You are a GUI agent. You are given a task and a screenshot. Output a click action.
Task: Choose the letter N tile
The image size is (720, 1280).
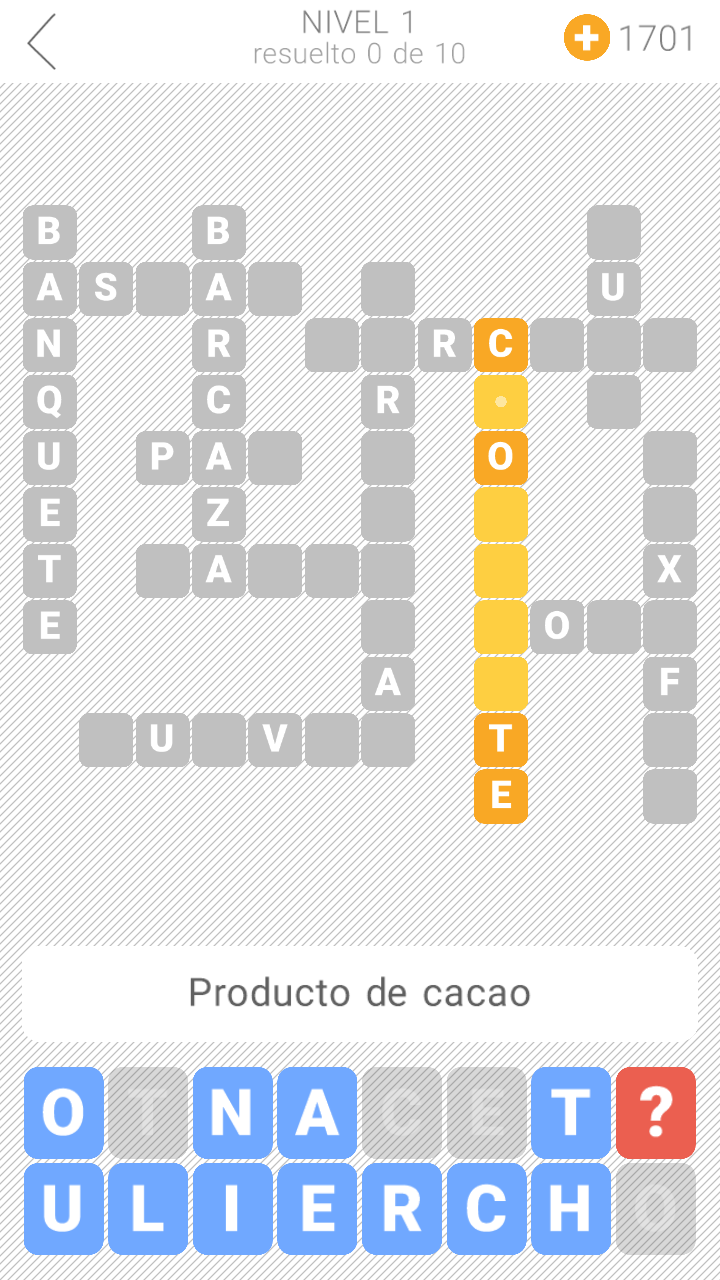[232, 1113]
